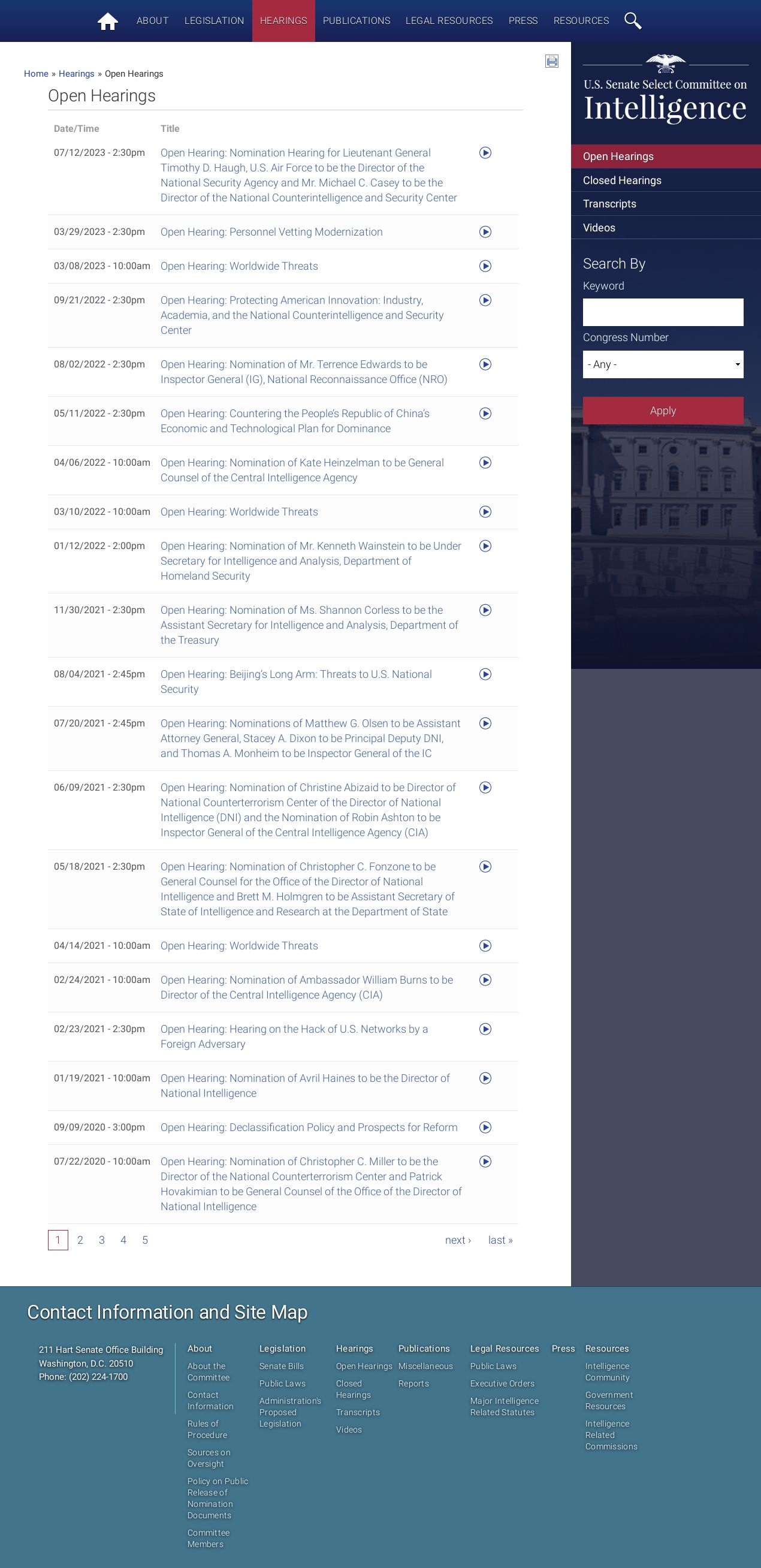Tap the Keyword search field
The height and width of the screenshot is (1568, 761).
(663, 312)
